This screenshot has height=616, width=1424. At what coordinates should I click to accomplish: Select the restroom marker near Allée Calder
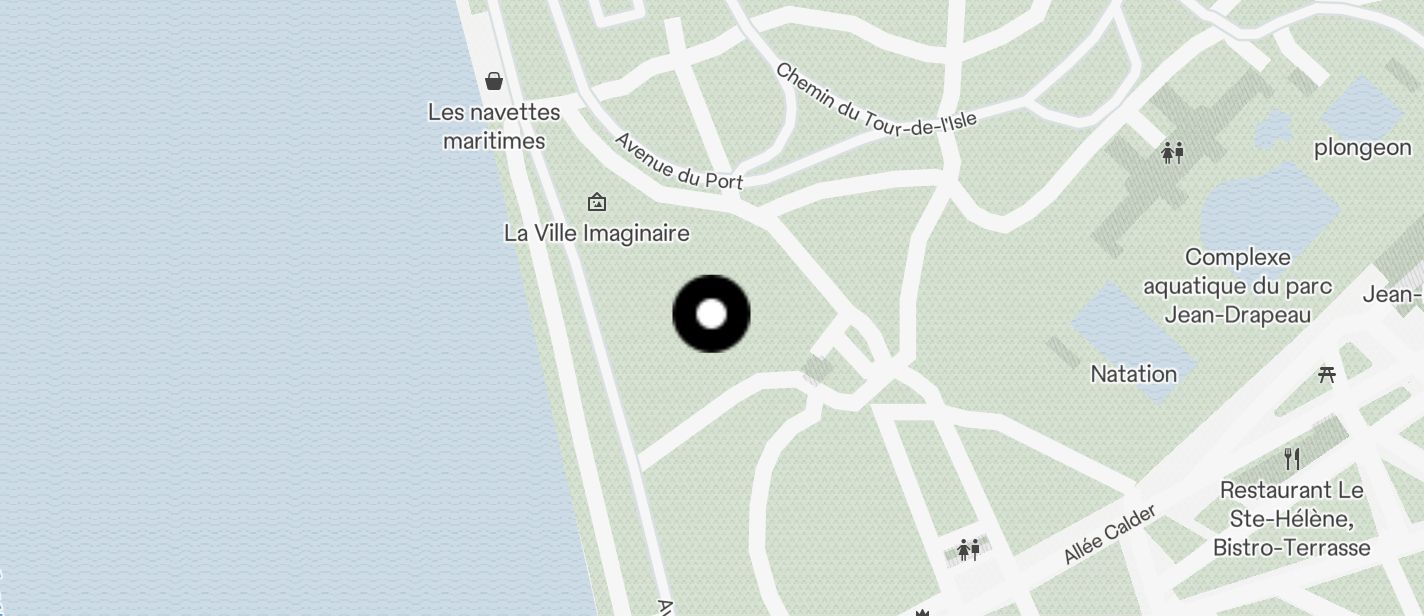pyautogui.click(x=968, y=548)
